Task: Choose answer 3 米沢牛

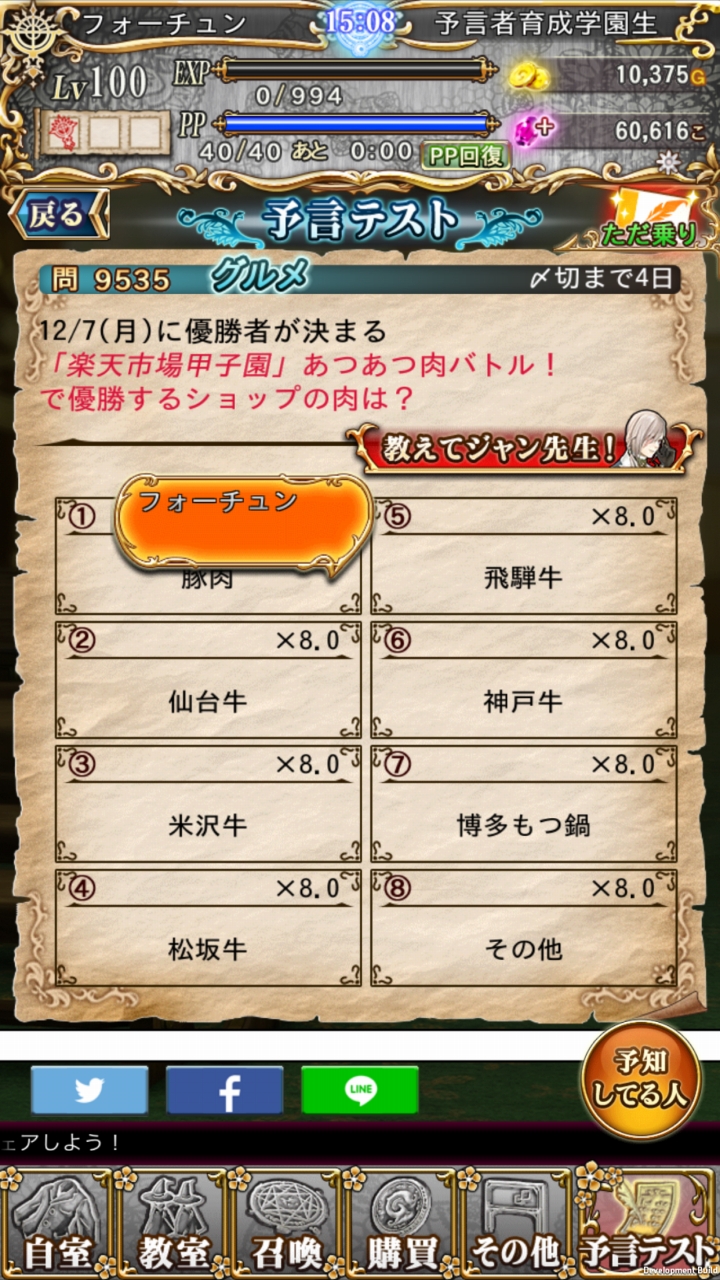Action: coord(208,805)
